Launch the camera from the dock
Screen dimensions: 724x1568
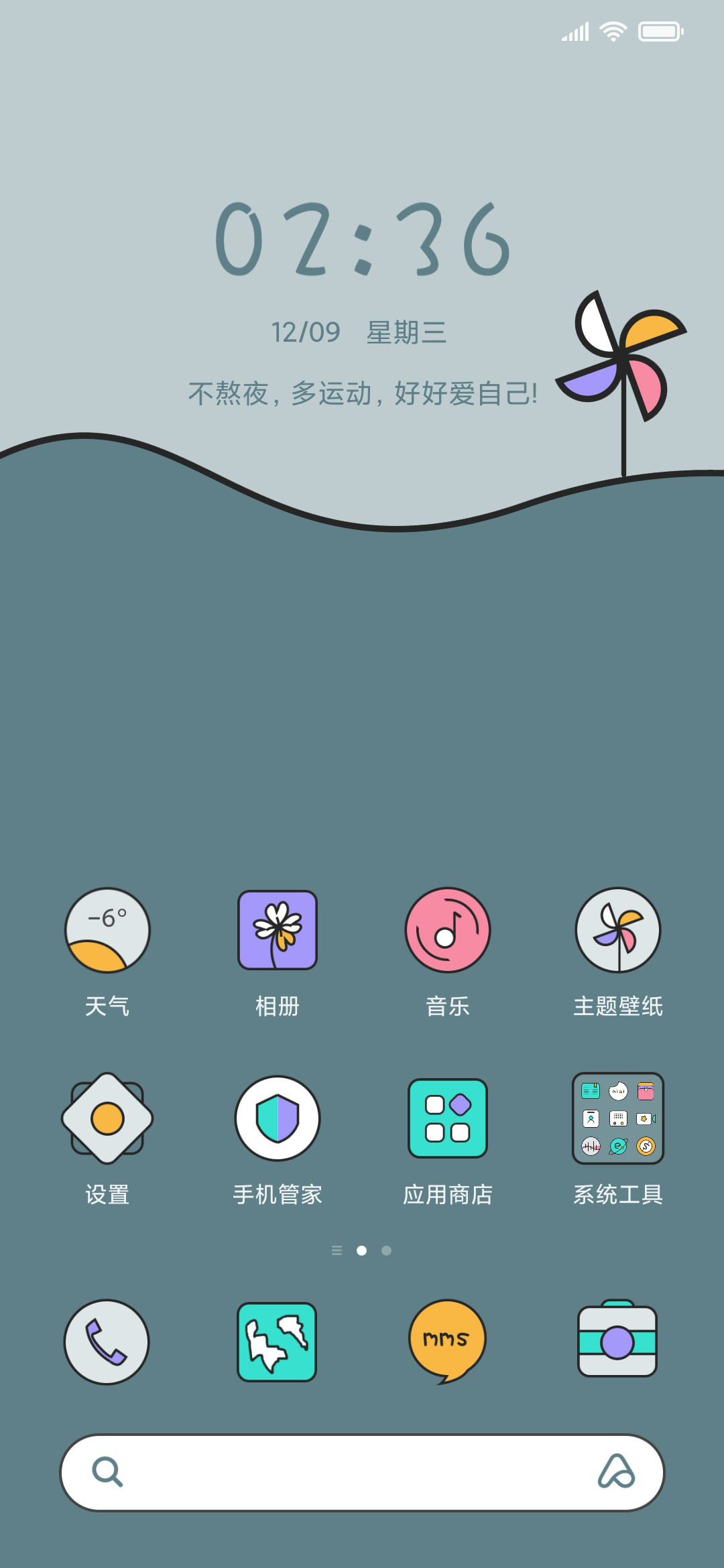click(x=617, y=1340)
